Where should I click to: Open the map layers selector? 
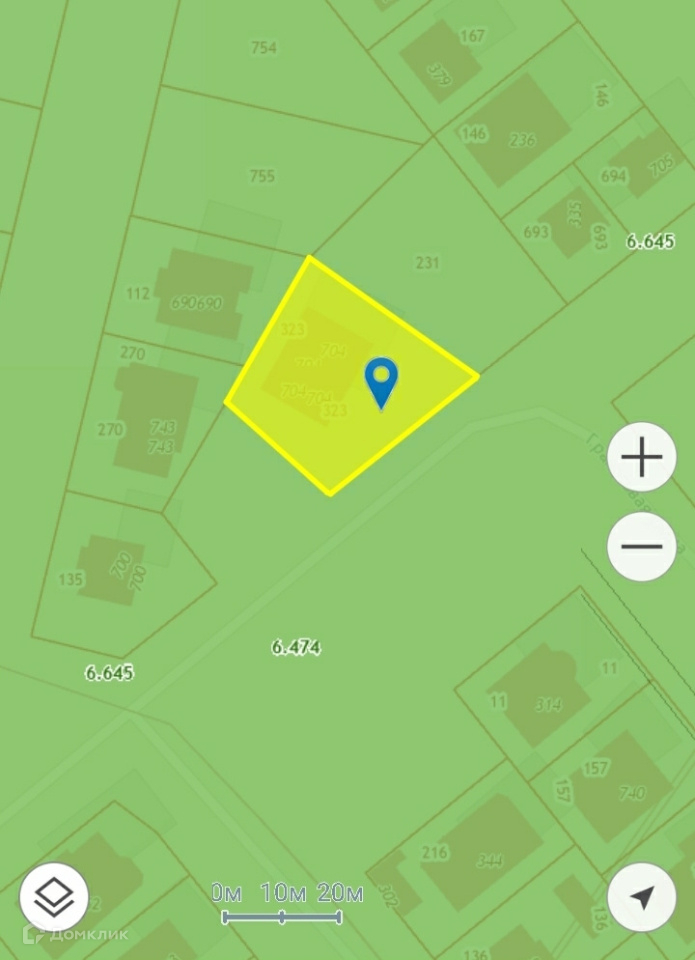pyautogui.click(x=54, y=898)
